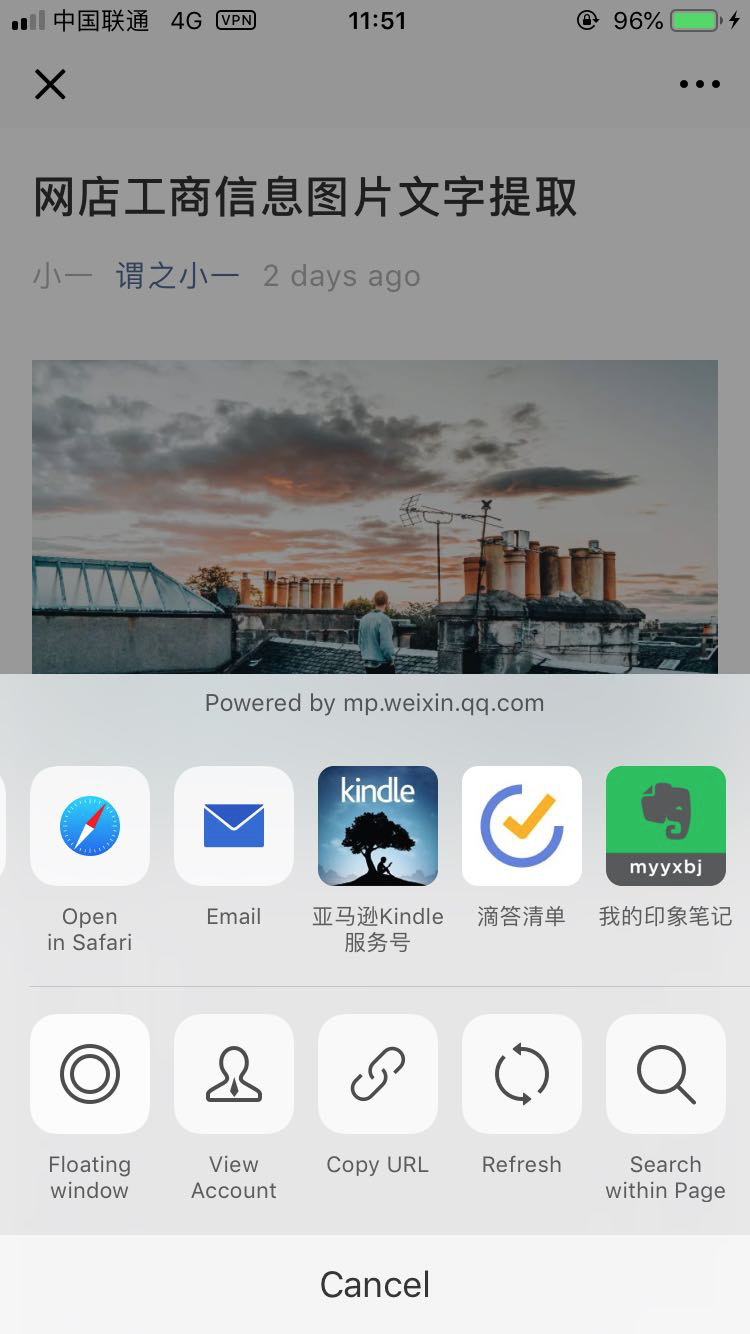Share the article via Email
This screenshot has width=750, height=1334.
click(234, 826)
